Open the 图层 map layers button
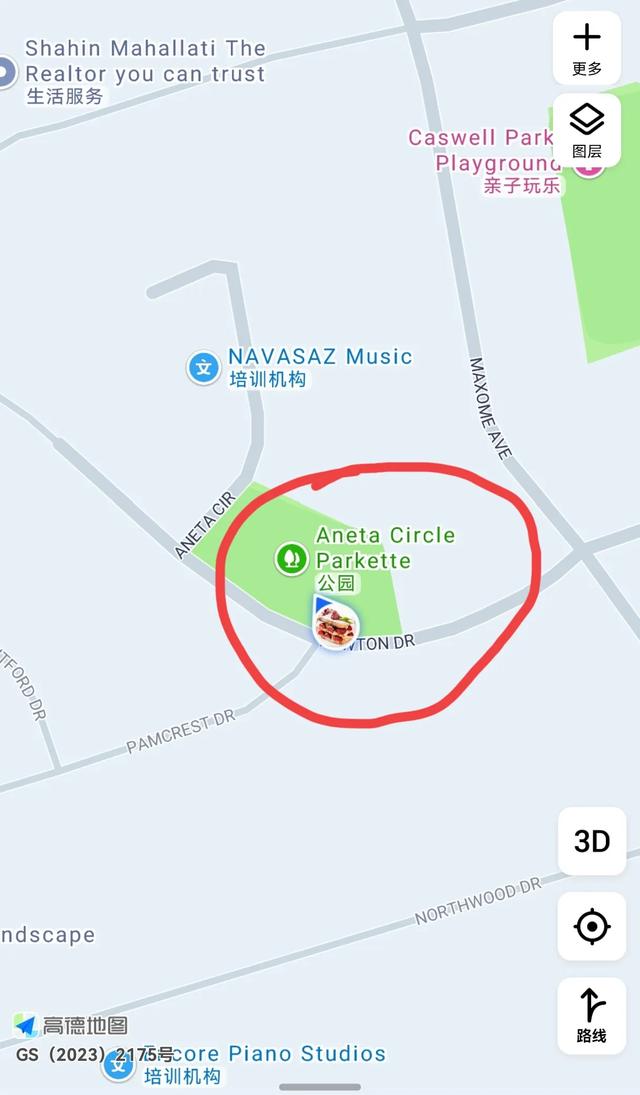Image resolution: width=640 pixels, height=1095 pixels. click(586, 131)
